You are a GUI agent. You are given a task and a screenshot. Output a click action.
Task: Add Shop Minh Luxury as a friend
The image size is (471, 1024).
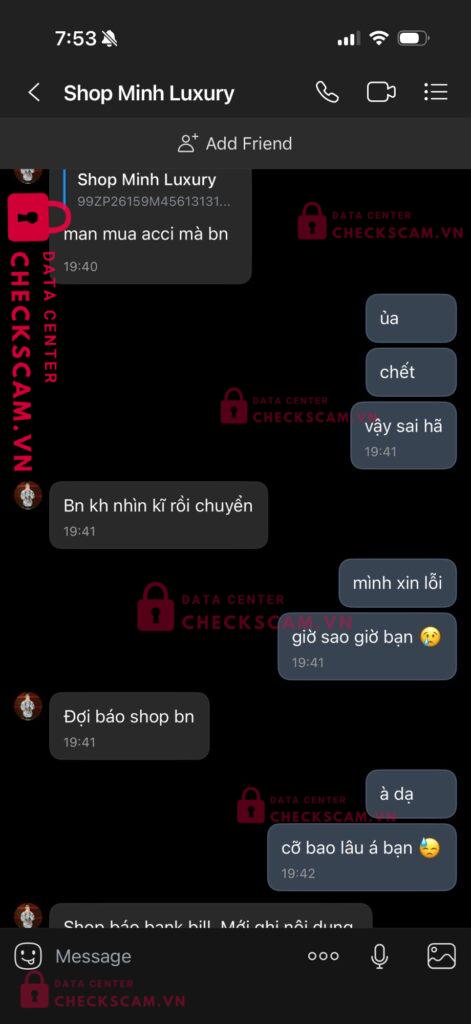pyautogui.click(x=235, y=144)
